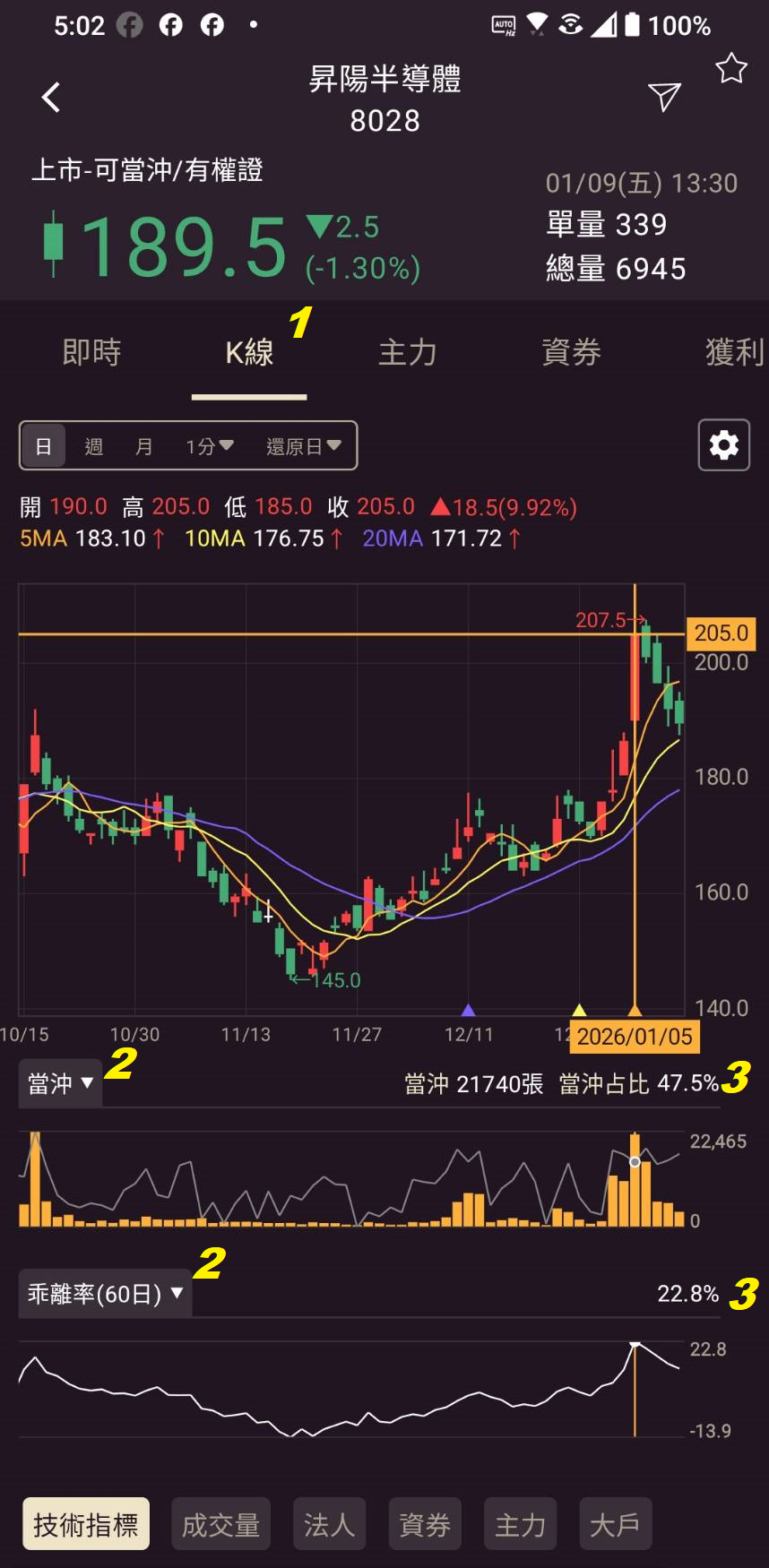Switch to 週 weekly candles
The width and height of the screenshot is (769, 1568).
click(x=94, y=445)
